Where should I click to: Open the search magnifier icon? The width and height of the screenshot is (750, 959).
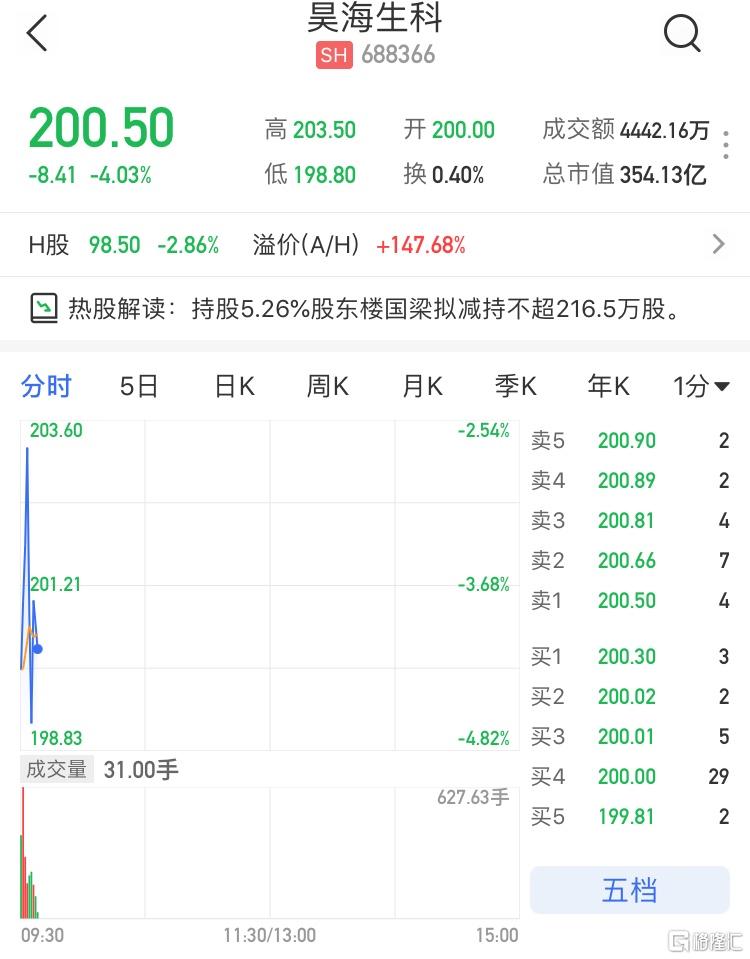(x=682, y=34)
